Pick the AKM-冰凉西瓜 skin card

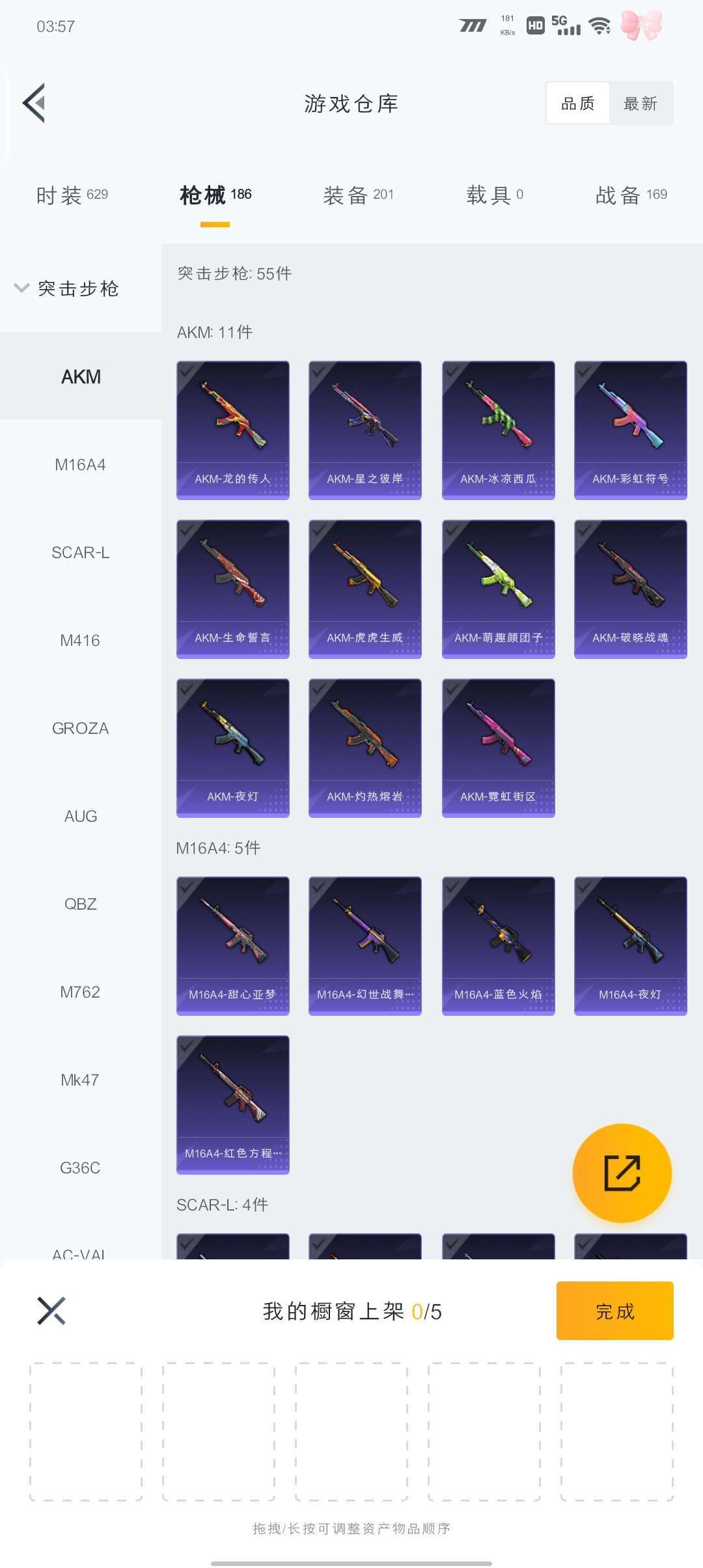[x=499, y=430]
